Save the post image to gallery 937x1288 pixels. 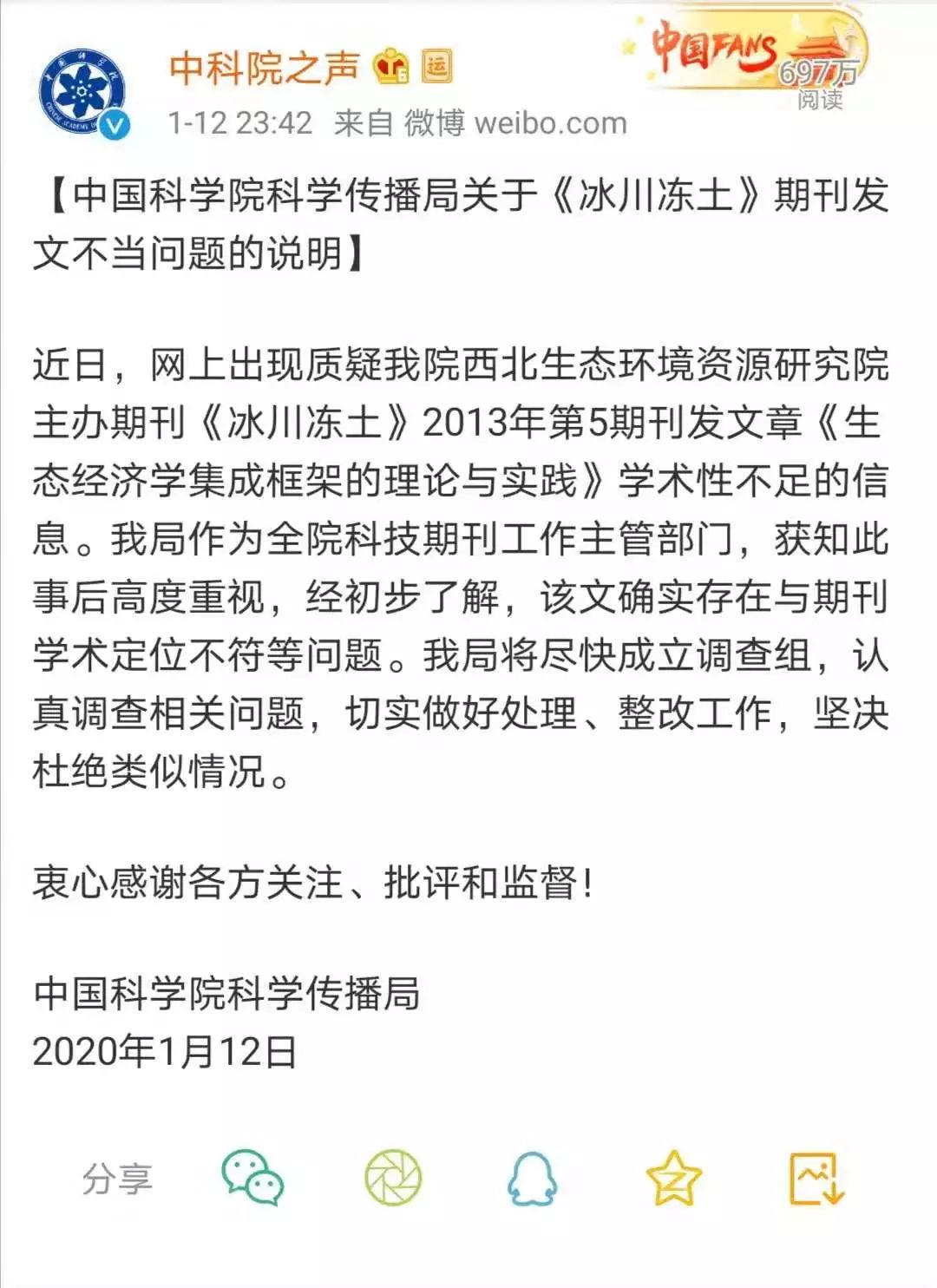[x=816, y=1178]
